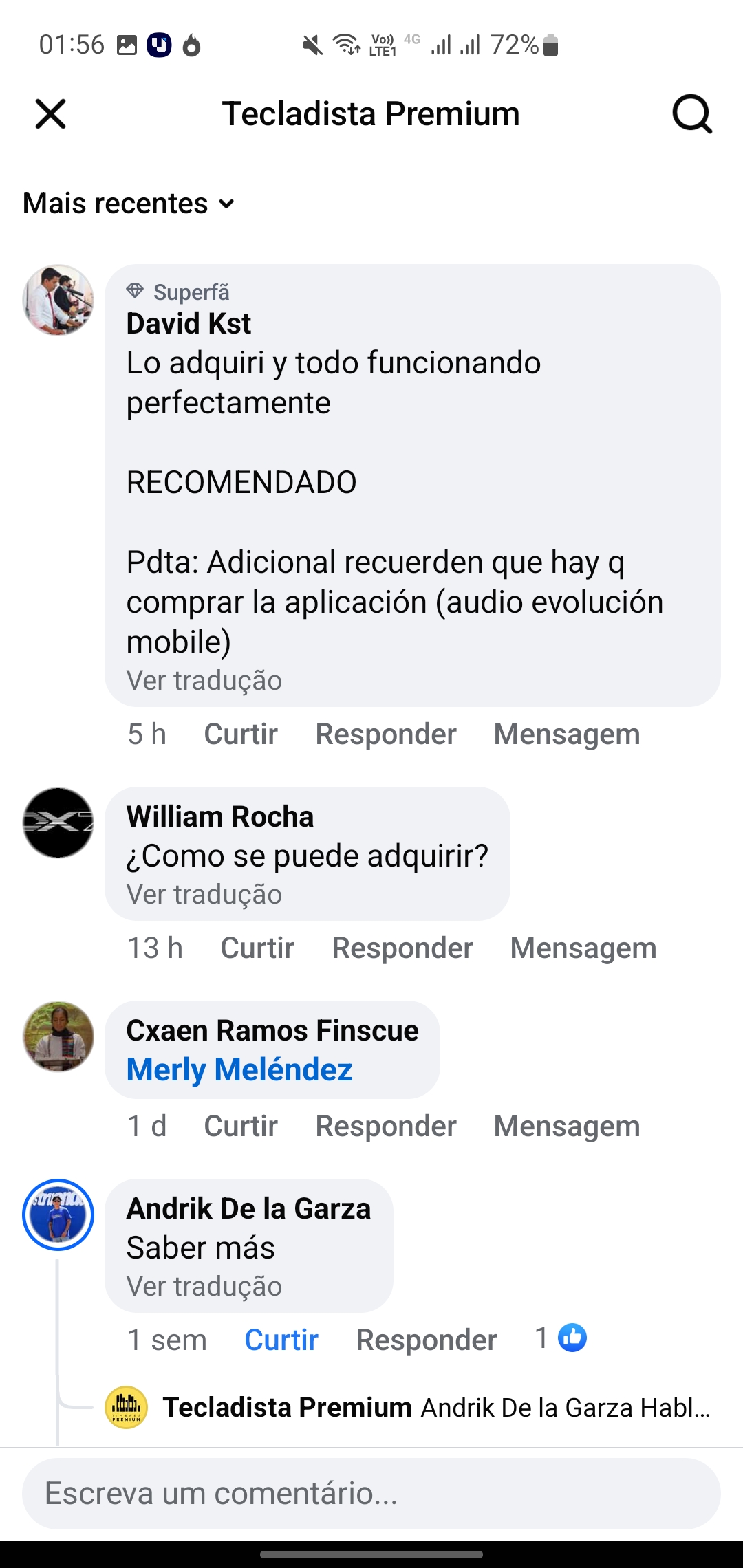View reactions on Andrik De la Garza's comment
This screenshot has width=743, height=1568.
point(562,1338)
